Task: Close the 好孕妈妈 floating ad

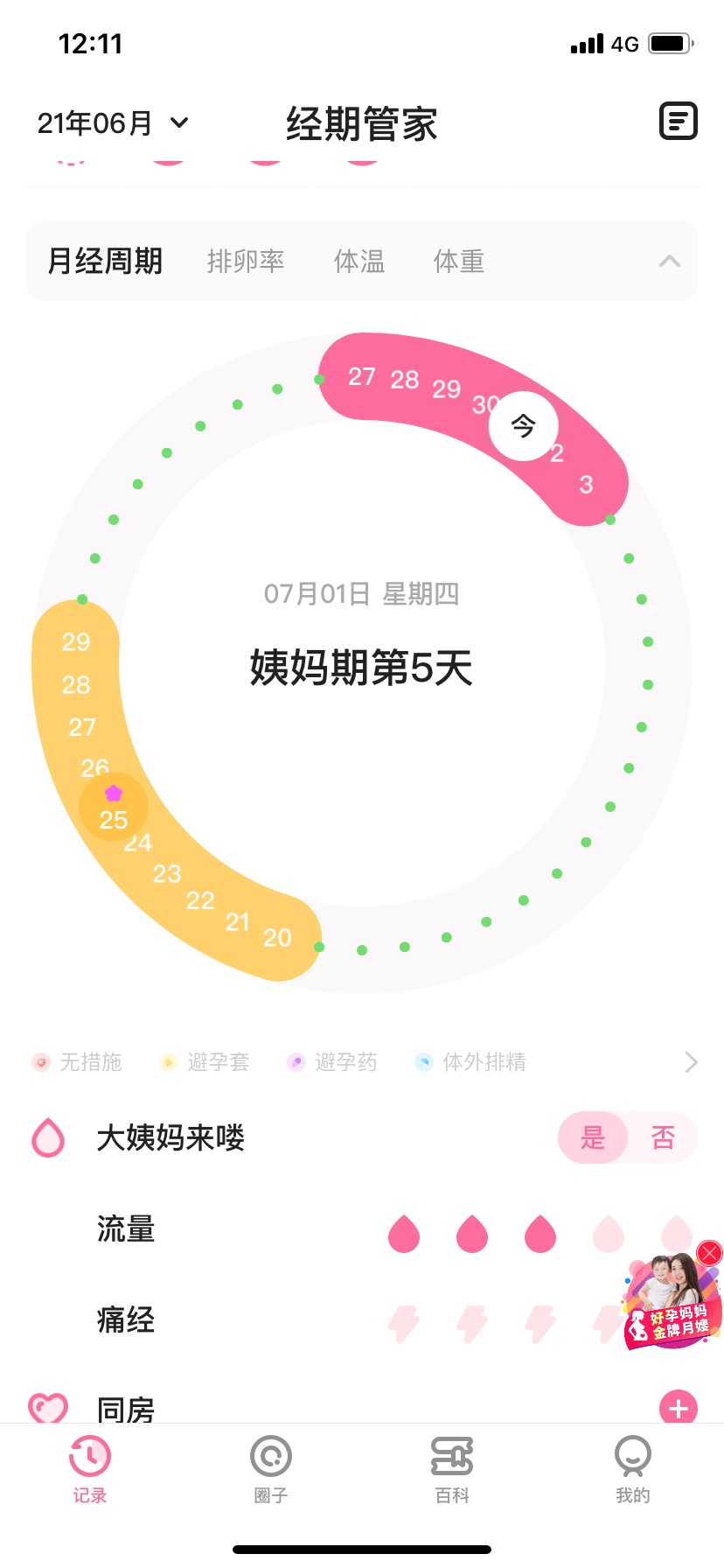Action: 709,1253
